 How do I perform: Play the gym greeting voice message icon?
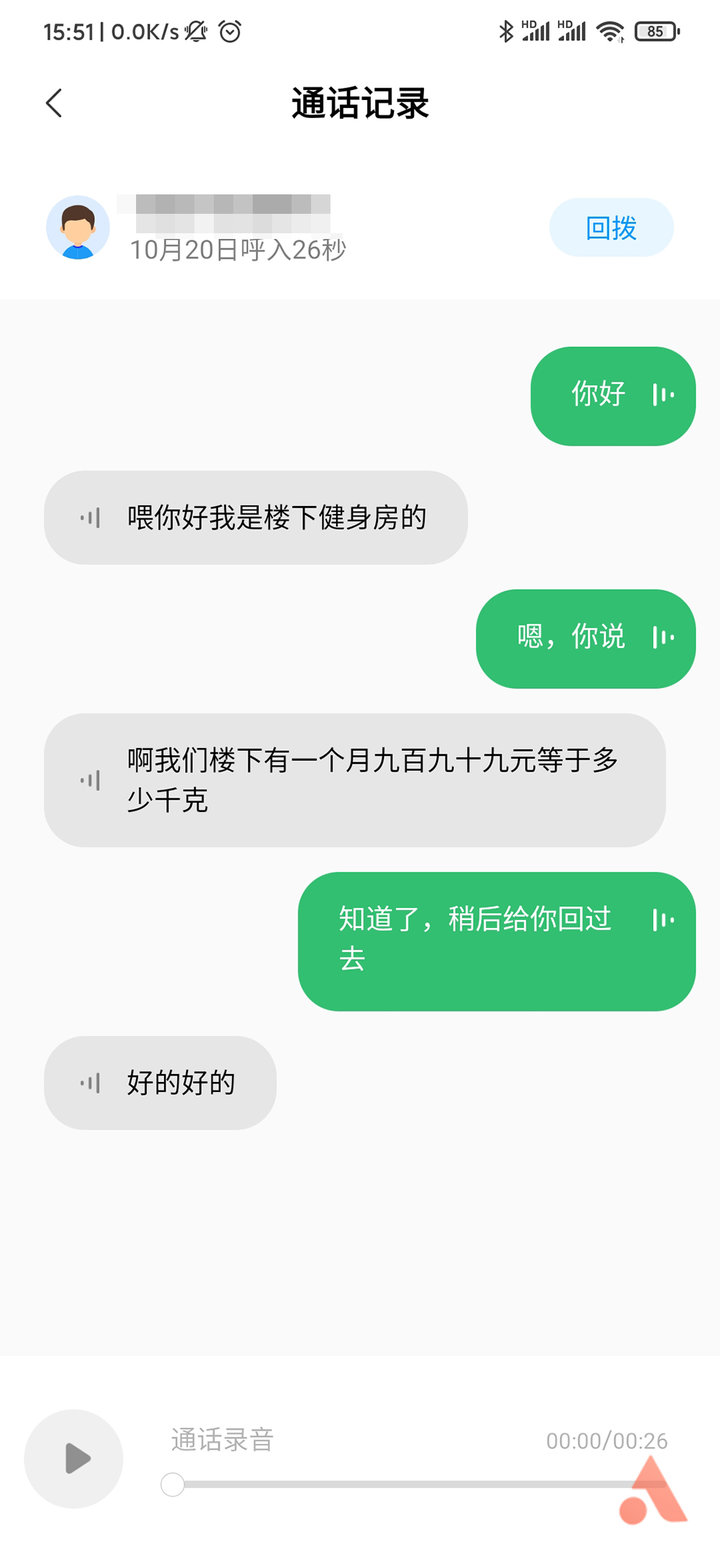(90, 517)
